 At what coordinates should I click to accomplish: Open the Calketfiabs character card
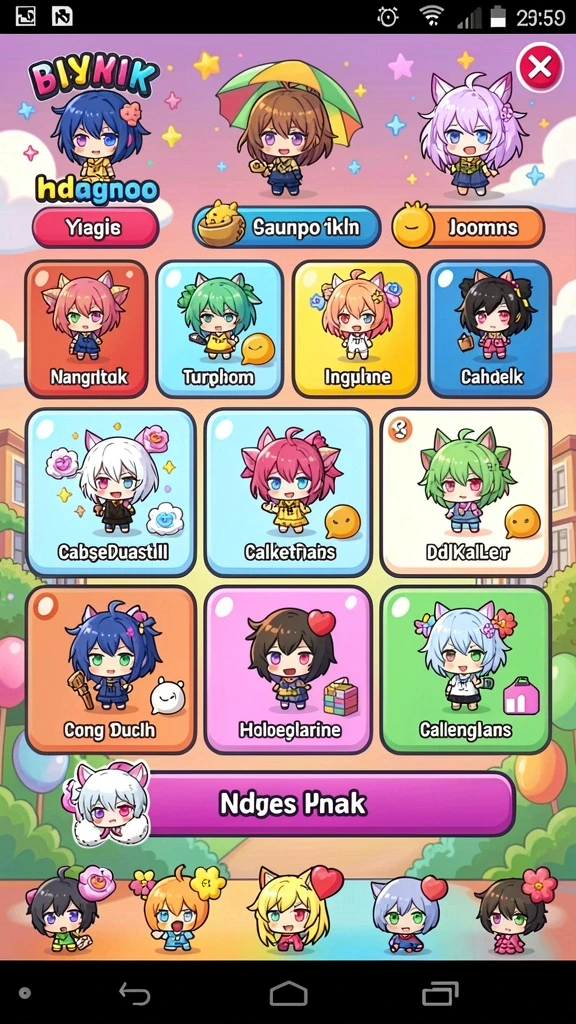pyautogui.click(x=288, y=492)
